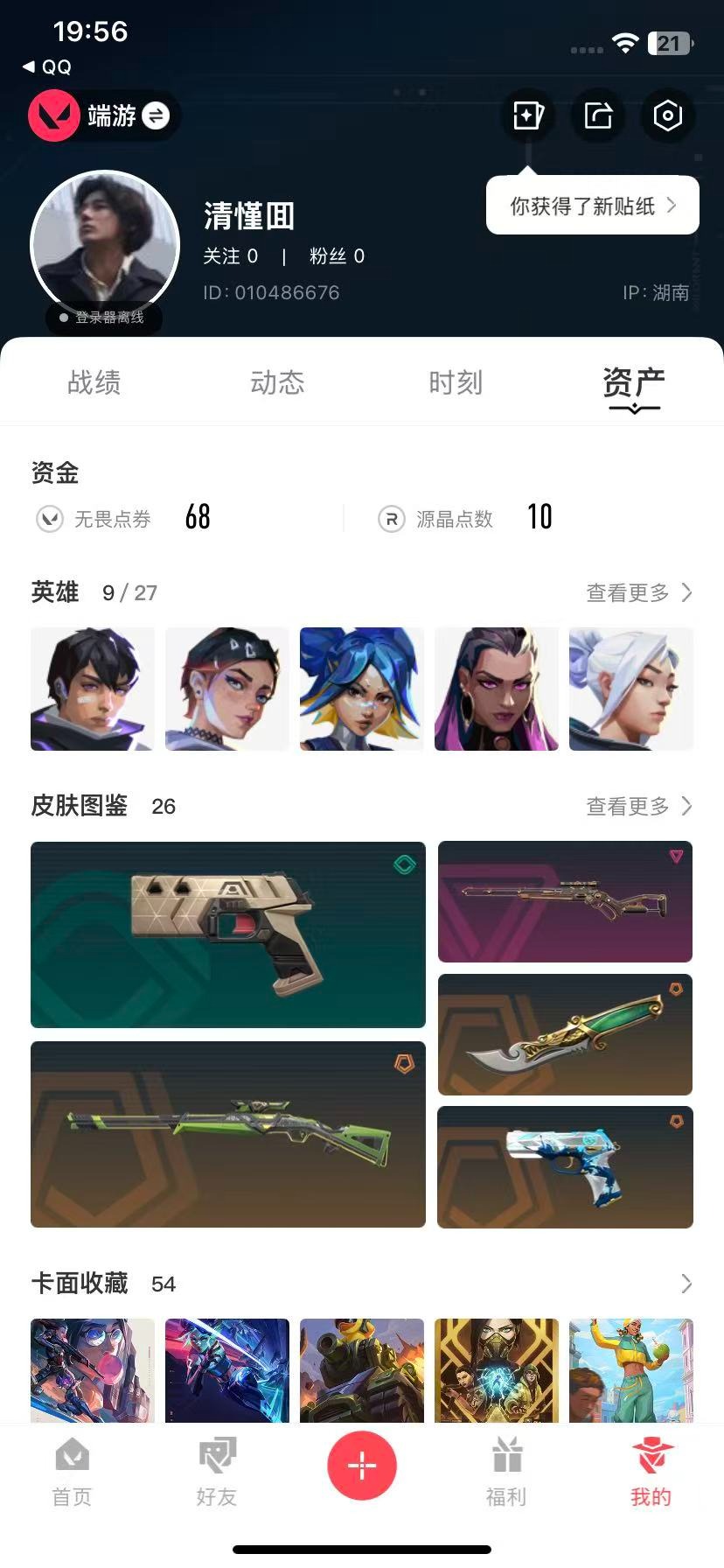Open the settings hexagon icon

click(x=667, y=115)
